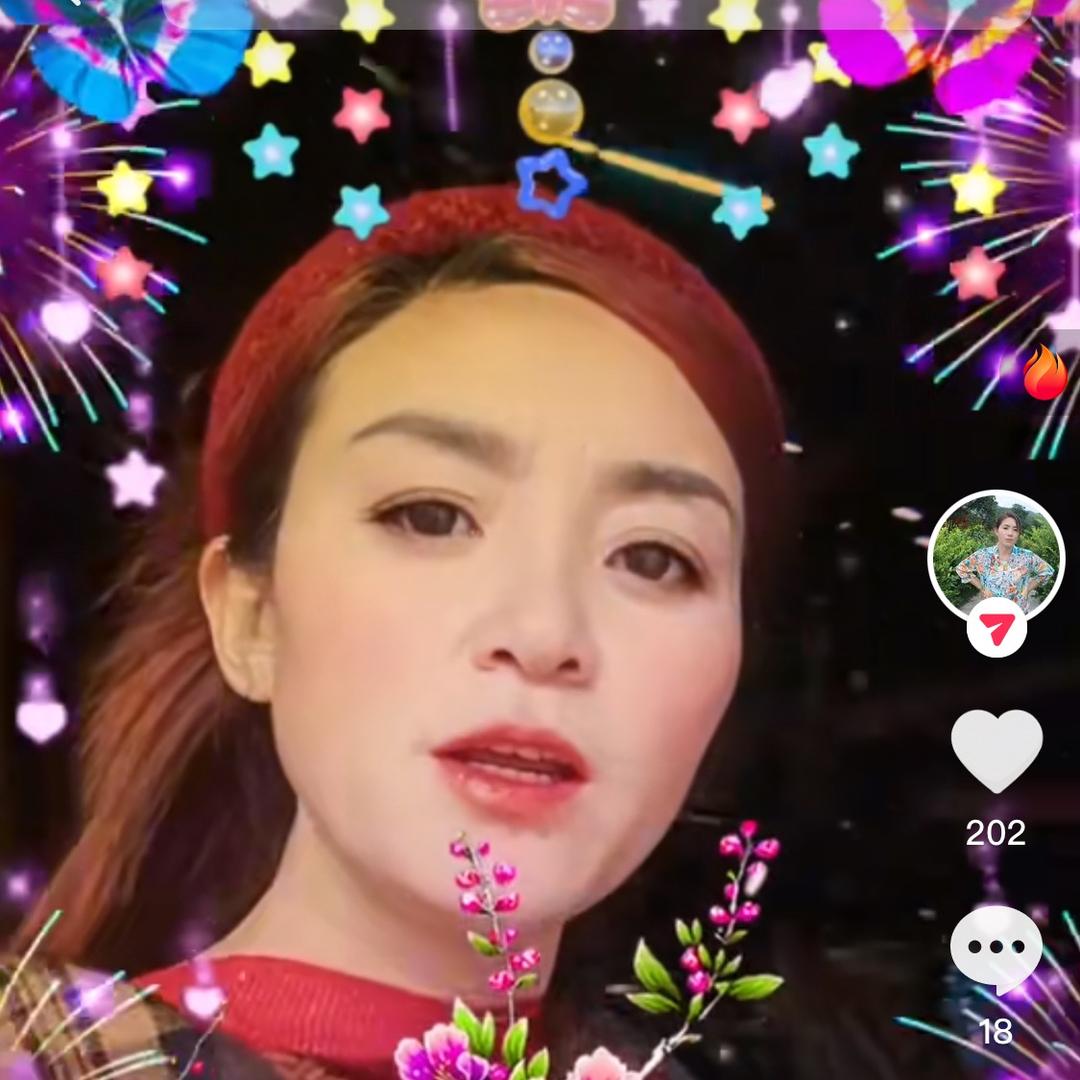Open the comments bubble
This screenshot has width=1080, height=1080.
[x=996, y=950]
